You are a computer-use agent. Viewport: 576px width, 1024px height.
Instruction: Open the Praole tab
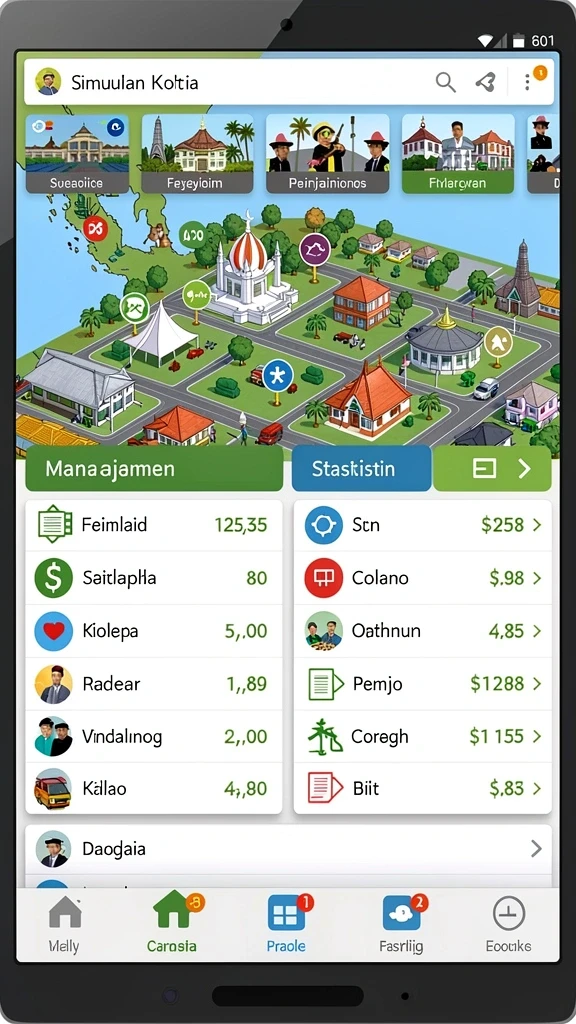[x=286, y=923]
